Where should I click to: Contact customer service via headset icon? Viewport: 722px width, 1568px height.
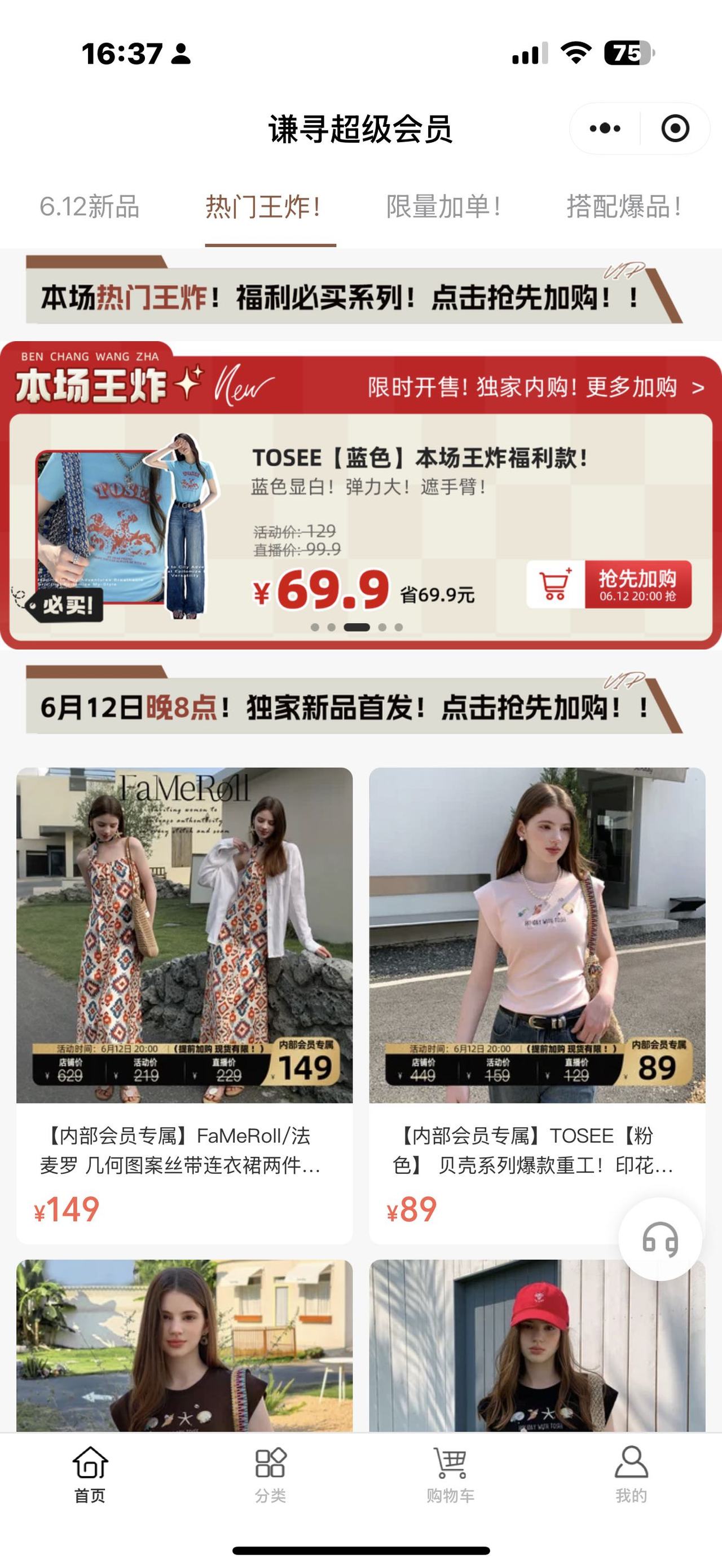tap(660, 1239)
